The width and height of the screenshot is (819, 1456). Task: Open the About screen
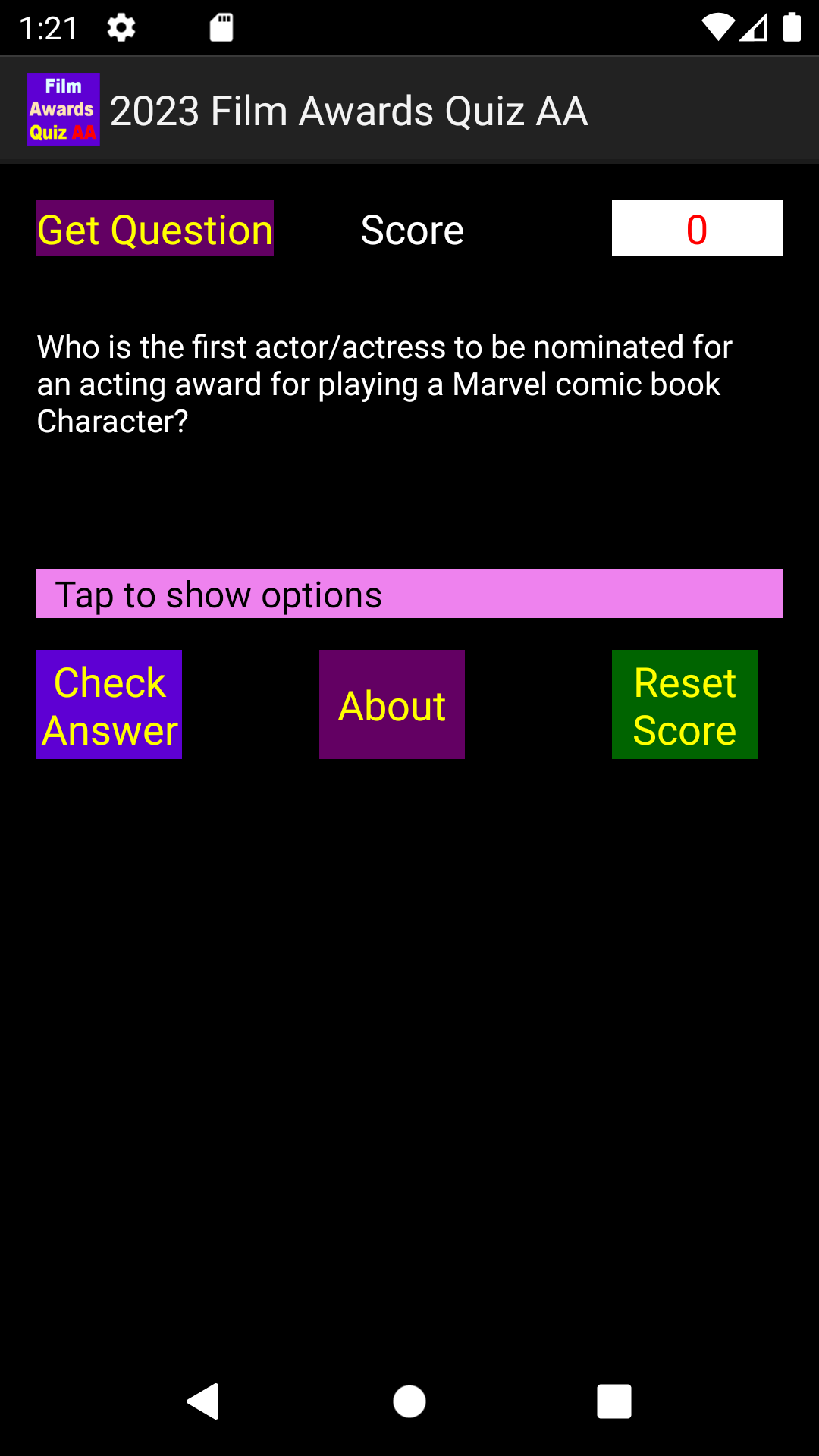(391, 704)
